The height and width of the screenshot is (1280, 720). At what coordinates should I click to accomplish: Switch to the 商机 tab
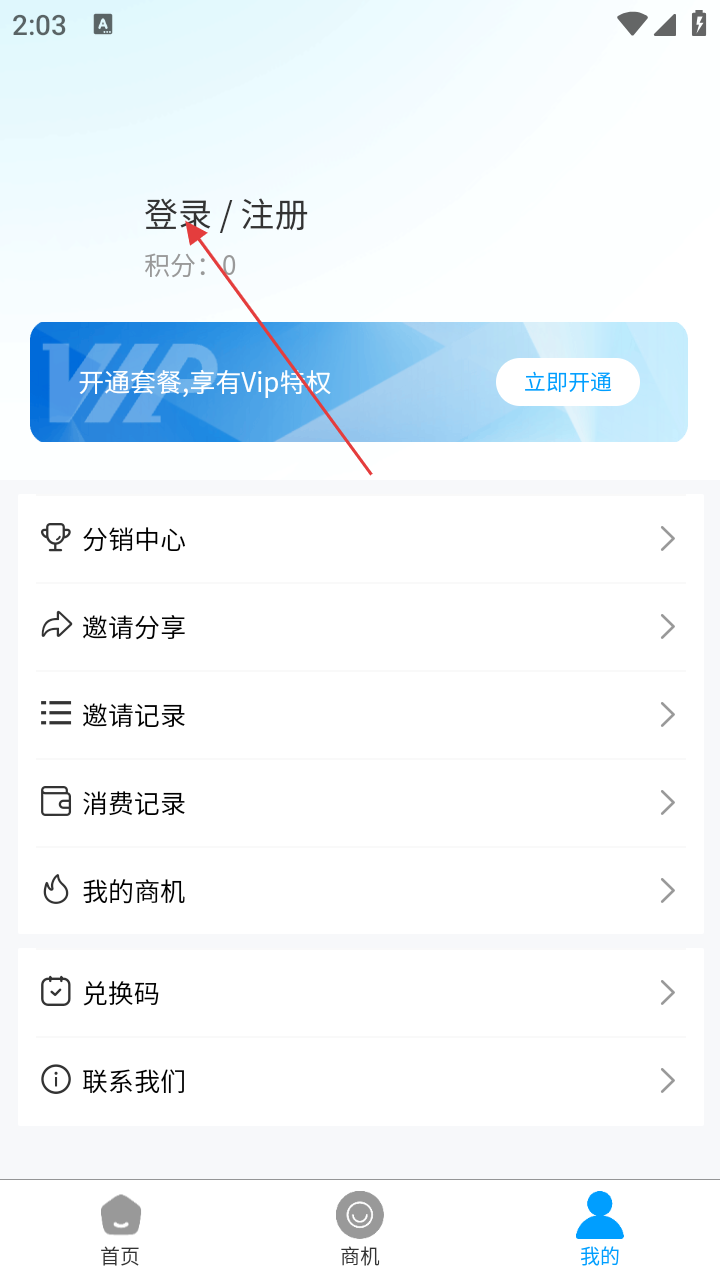[x=360, y=1230]
